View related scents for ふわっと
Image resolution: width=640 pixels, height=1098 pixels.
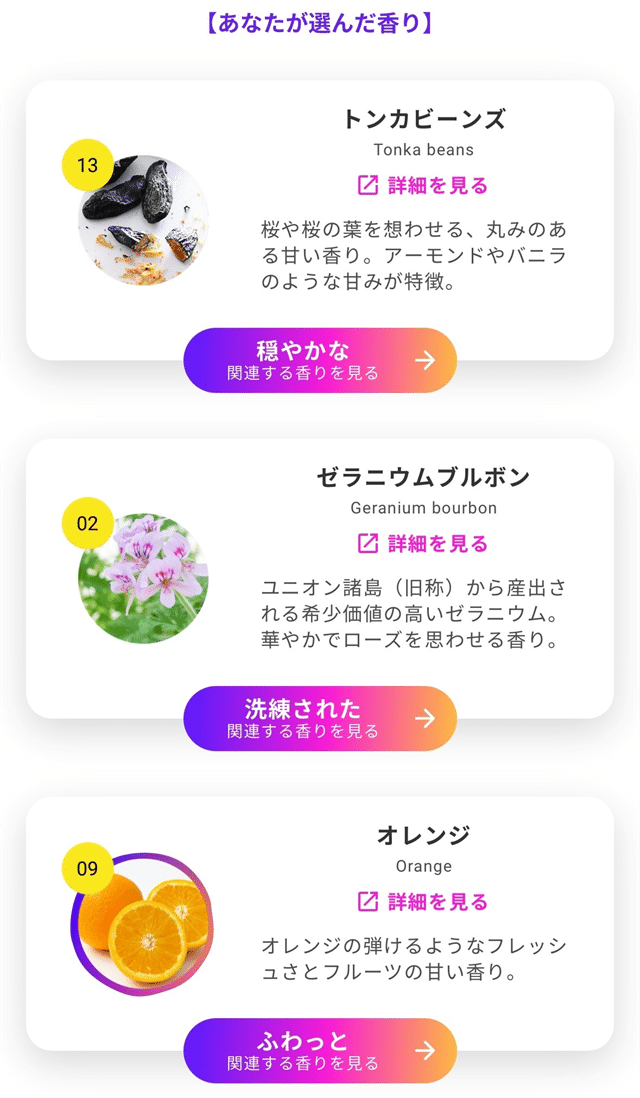pyautogui.click(x=320, y=1050)
